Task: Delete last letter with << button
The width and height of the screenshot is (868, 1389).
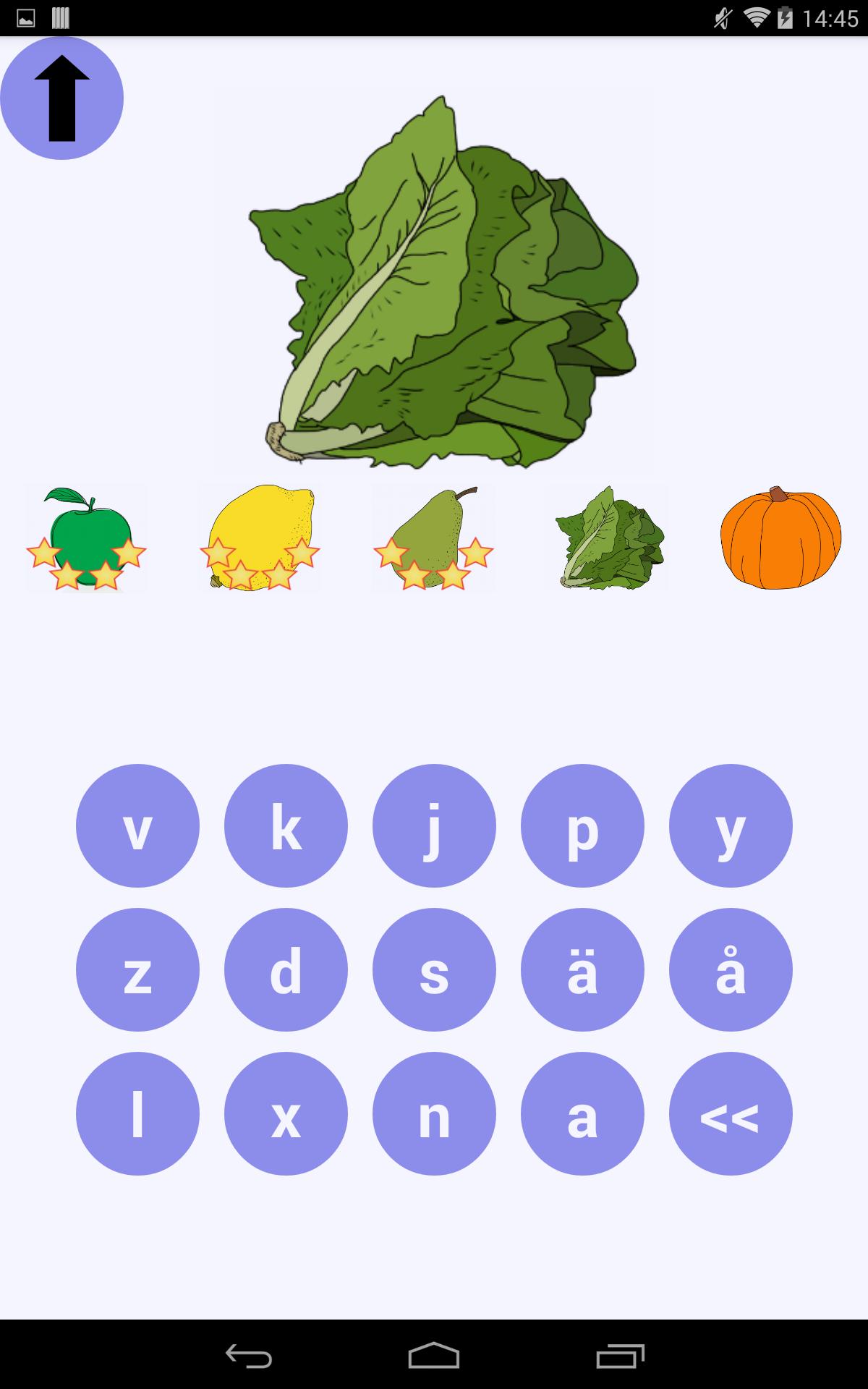Action: [x=731, y=1113]
